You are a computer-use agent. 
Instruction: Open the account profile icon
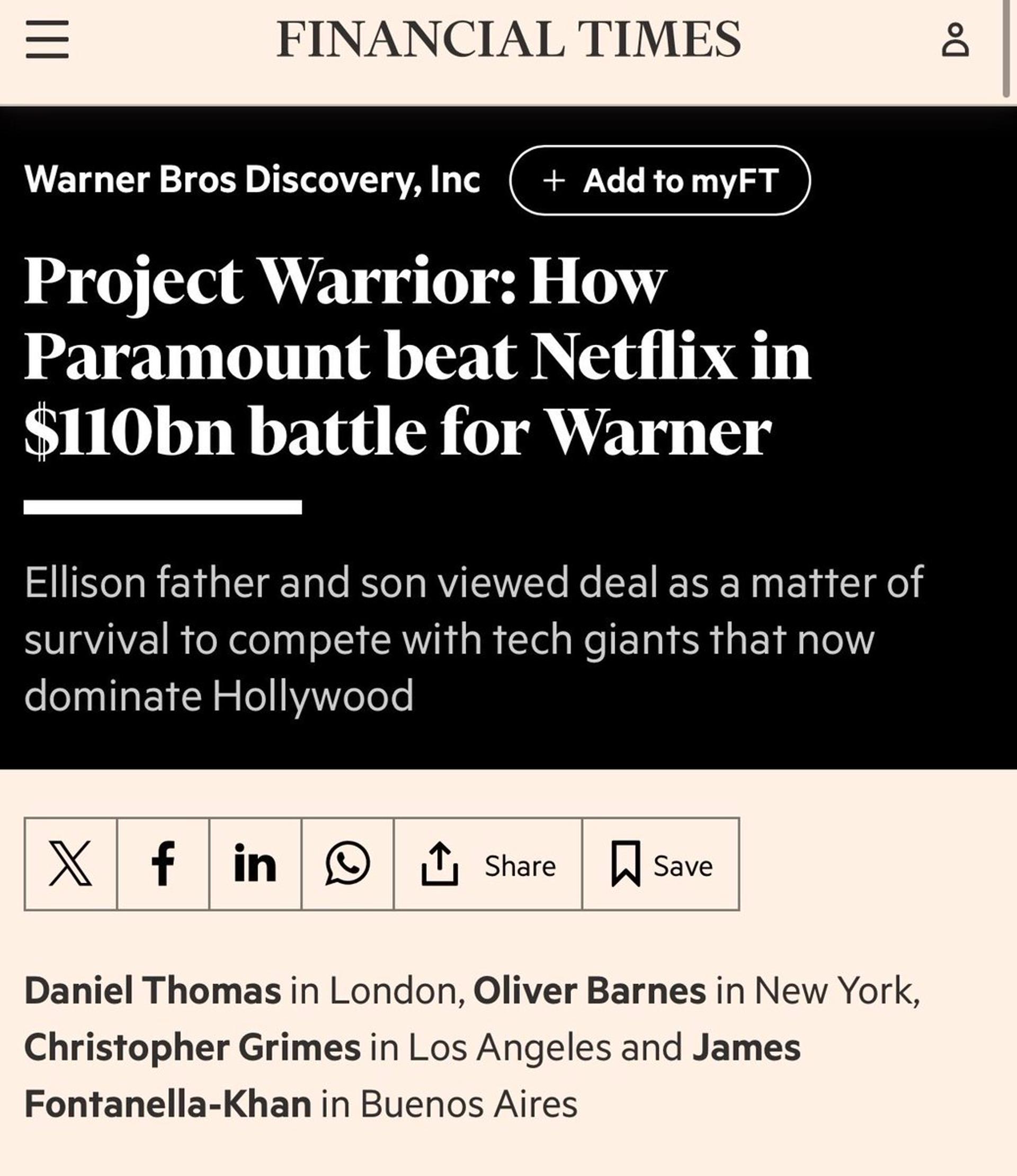(955, 39)
